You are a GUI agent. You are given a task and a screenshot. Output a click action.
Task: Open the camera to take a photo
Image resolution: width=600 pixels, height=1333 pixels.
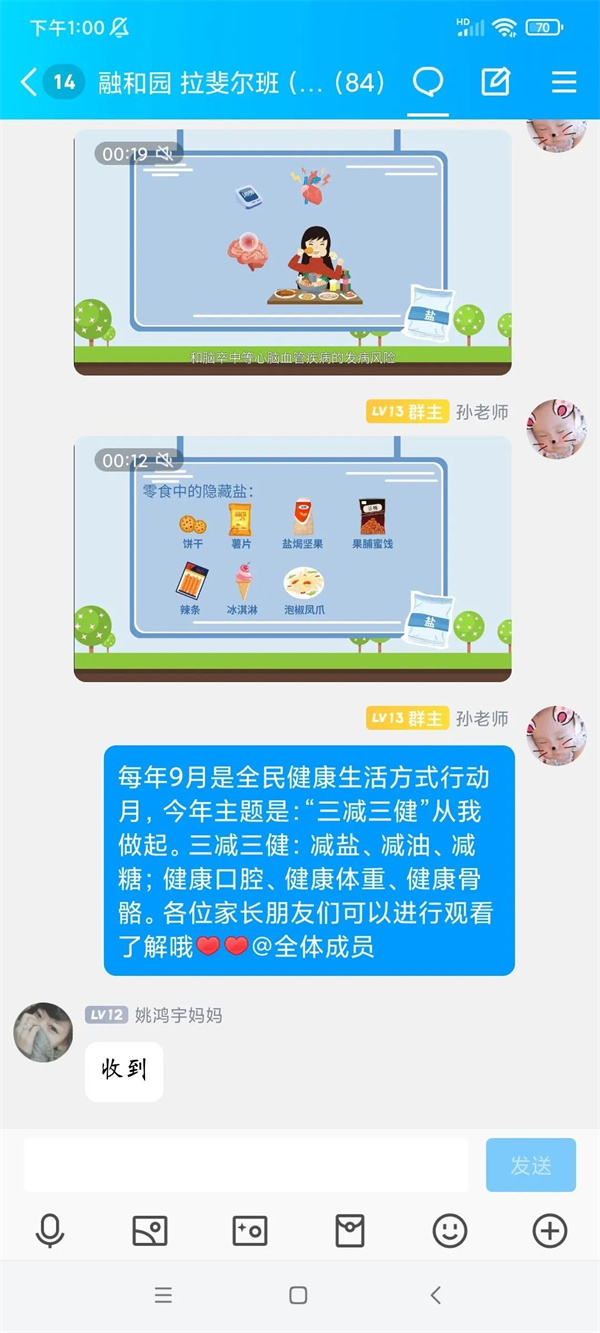click(x=250, y=1231)
